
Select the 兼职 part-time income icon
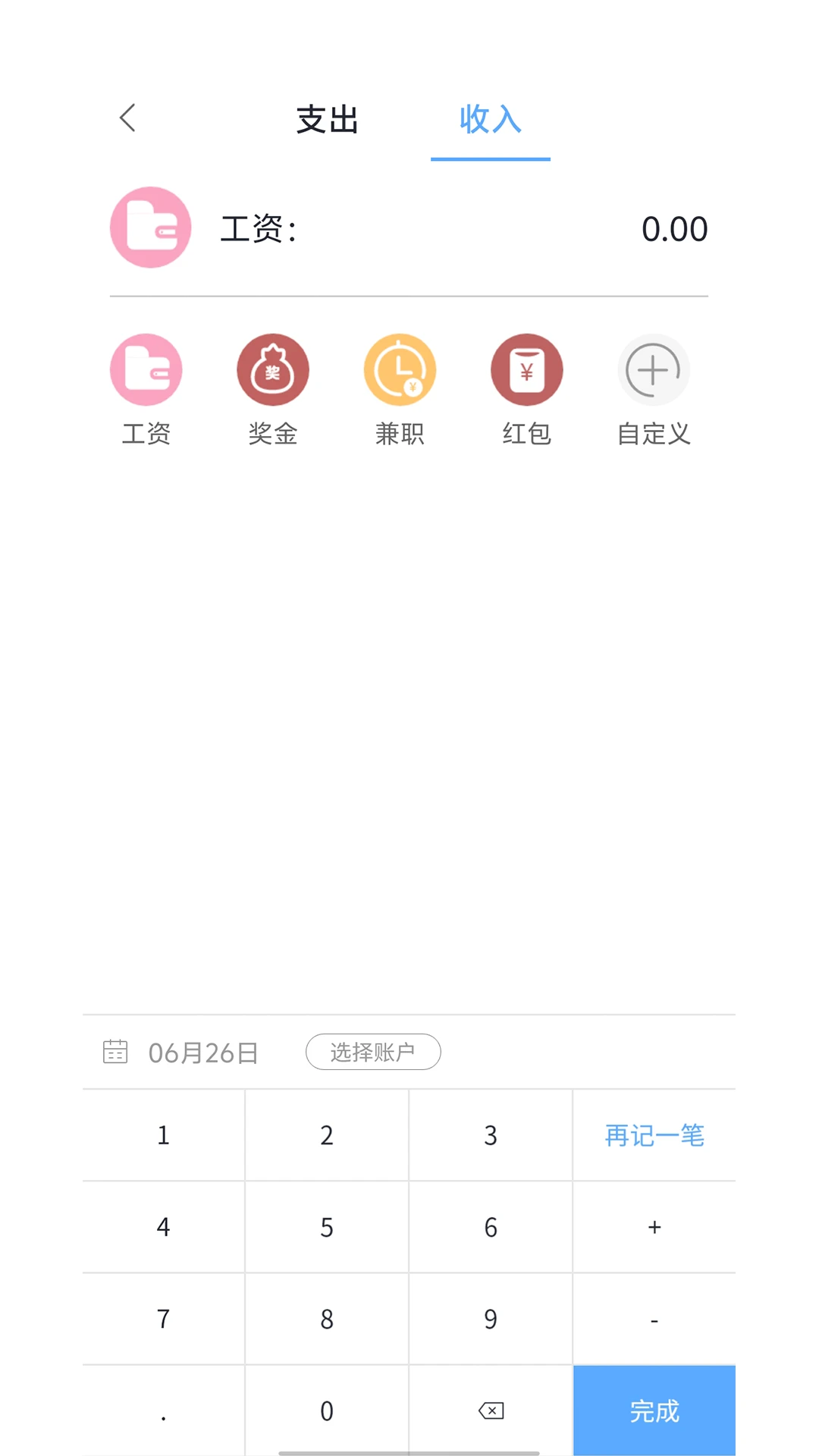click(400, 369)
